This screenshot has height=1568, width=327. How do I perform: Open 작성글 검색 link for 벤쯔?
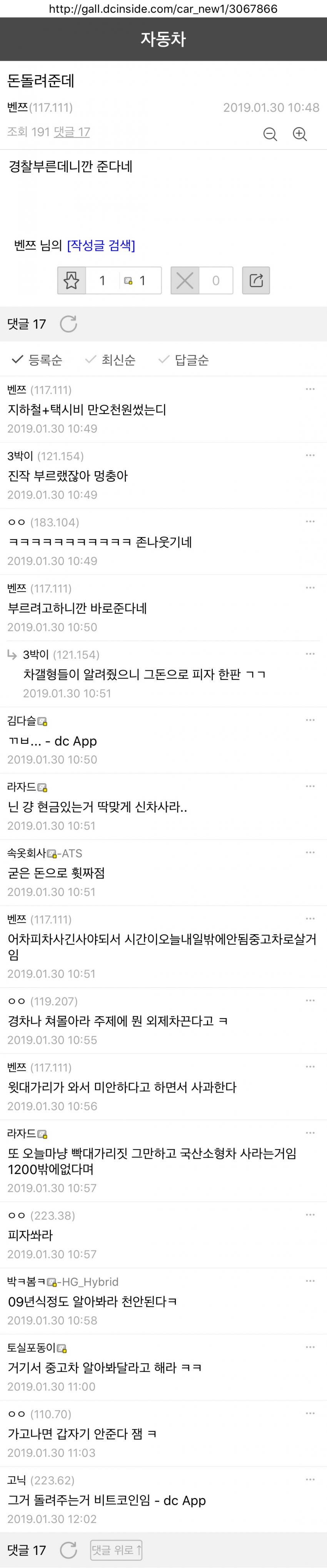(101, 245)
